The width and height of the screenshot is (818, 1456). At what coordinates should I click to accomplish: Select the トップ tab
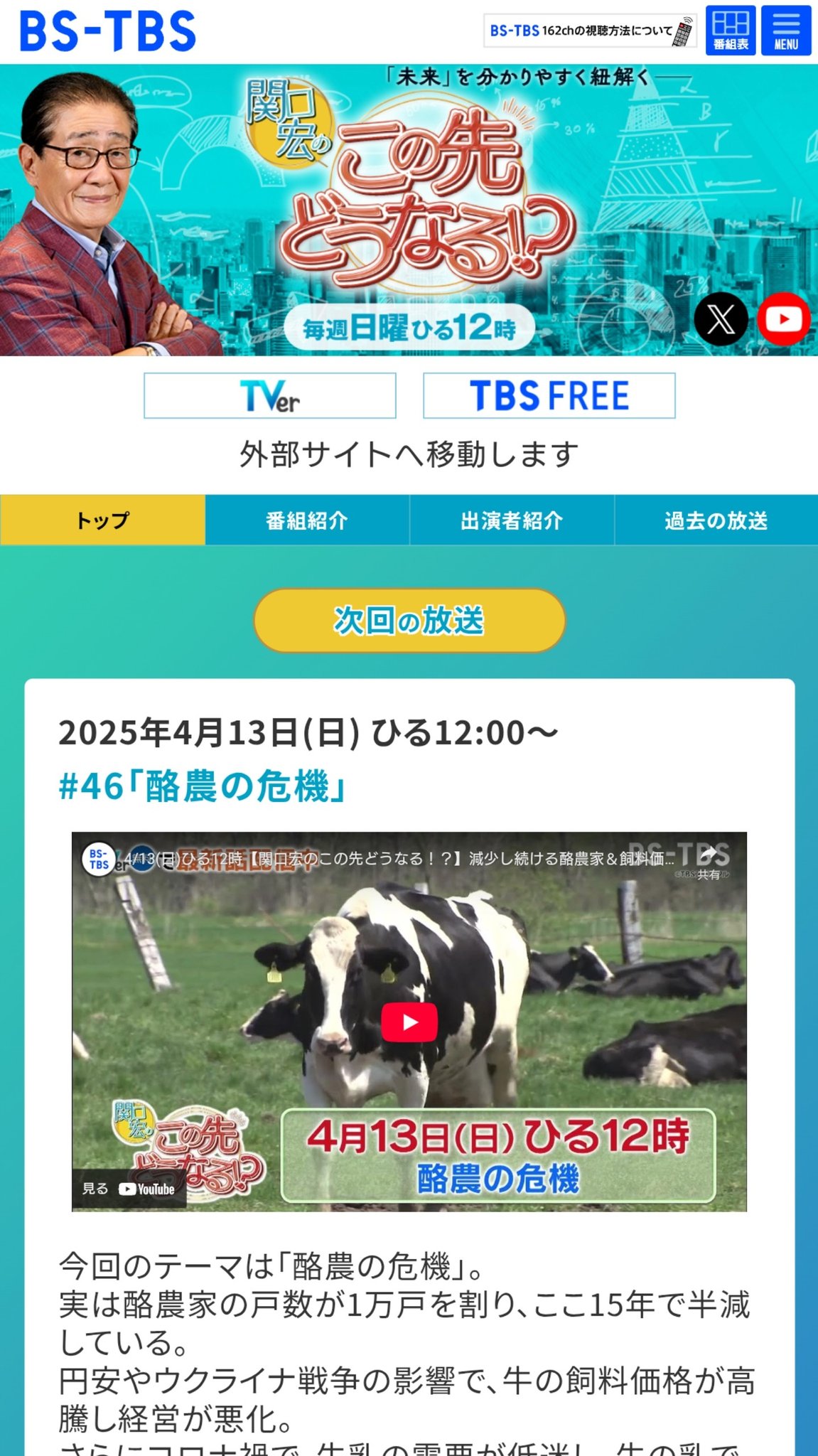[x=102, y=520]
